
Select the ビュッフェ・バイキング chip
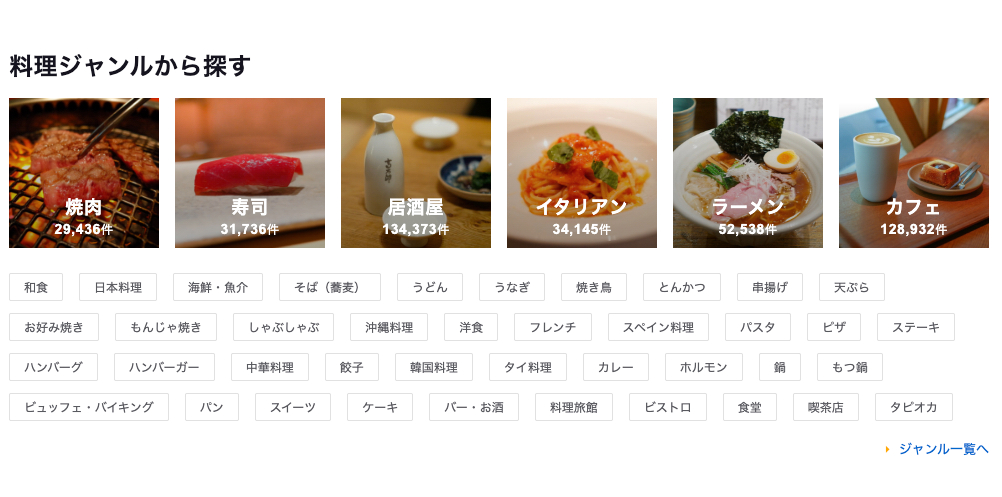click(89, 407)
